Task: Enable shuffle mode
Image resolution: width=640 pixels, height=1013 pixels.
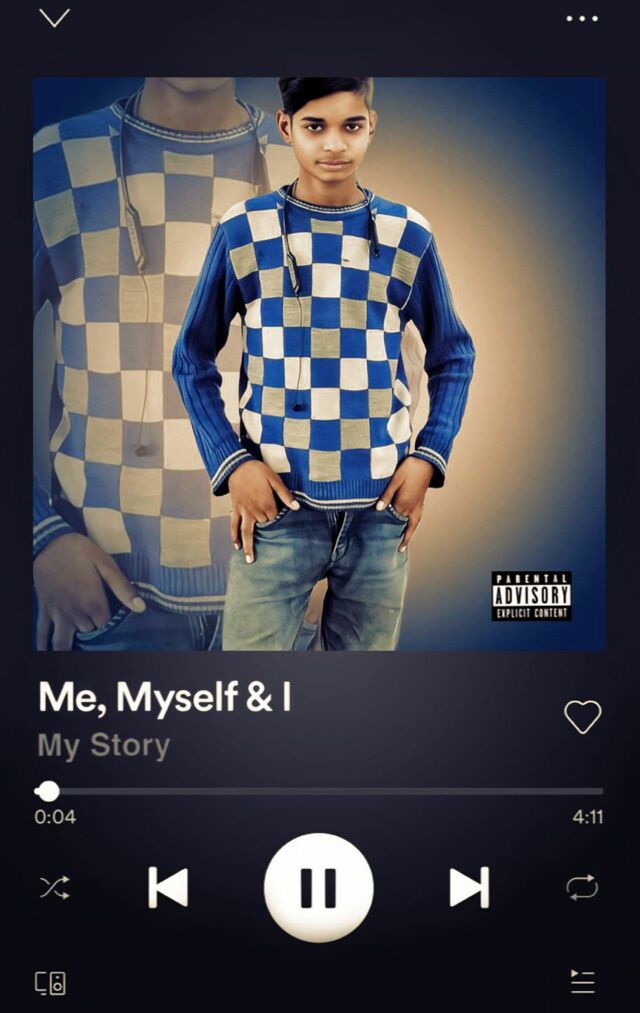Action: [x=54, y=887]
